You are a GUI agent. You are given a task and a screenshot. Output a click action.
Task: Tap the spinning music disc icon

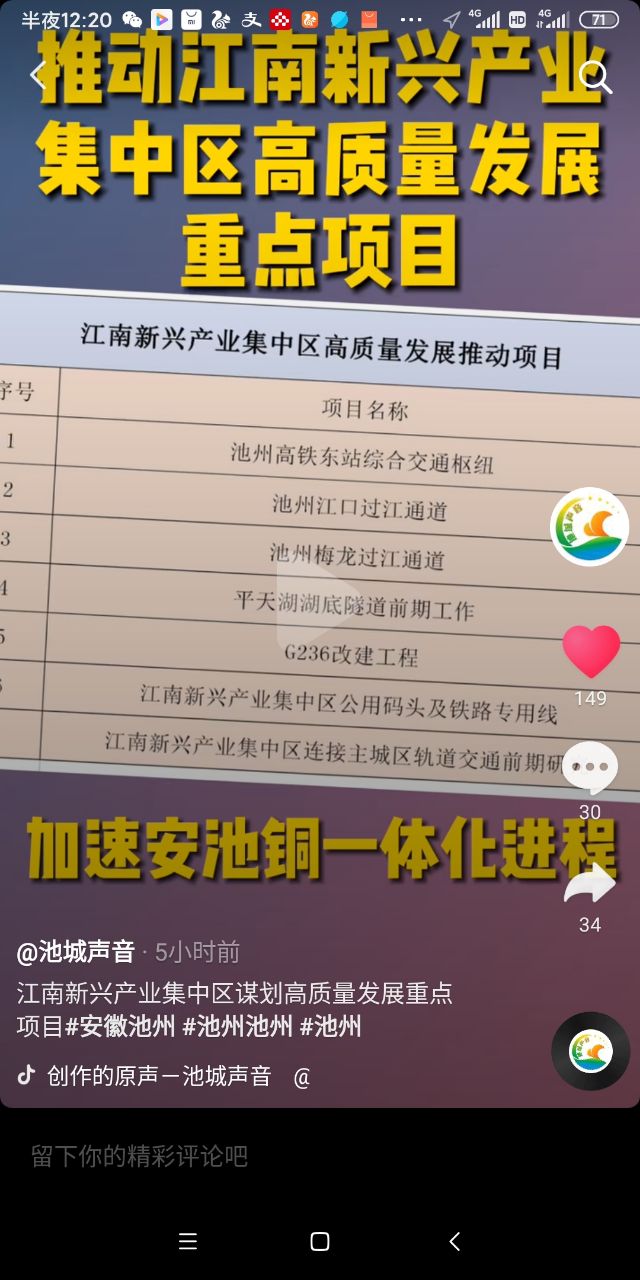pos(591,1051)
